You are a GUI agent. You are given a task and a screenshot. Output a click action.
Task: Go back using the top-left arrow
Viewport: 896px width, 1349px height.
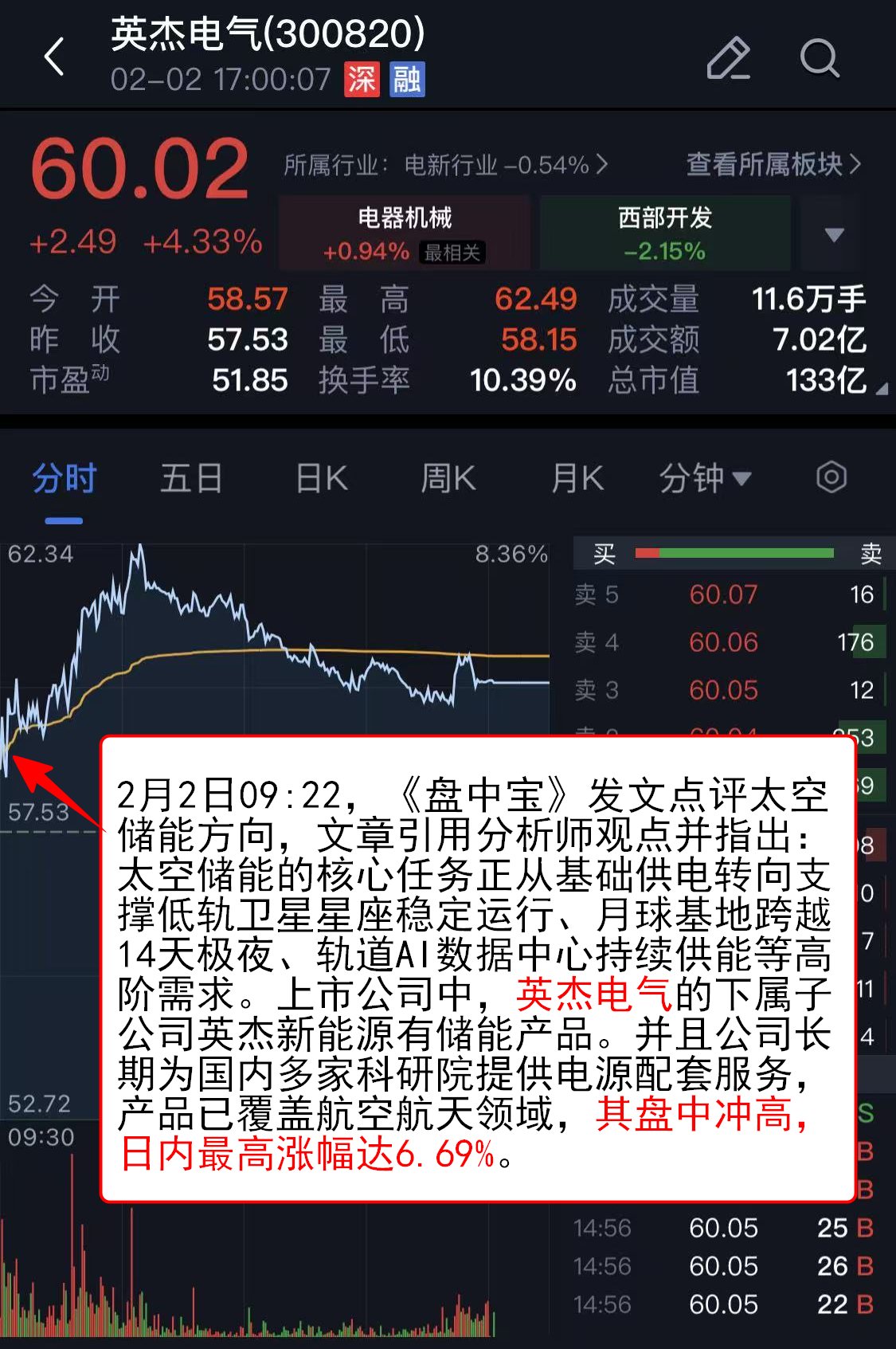pyautogui.click(x=54, y=57)
